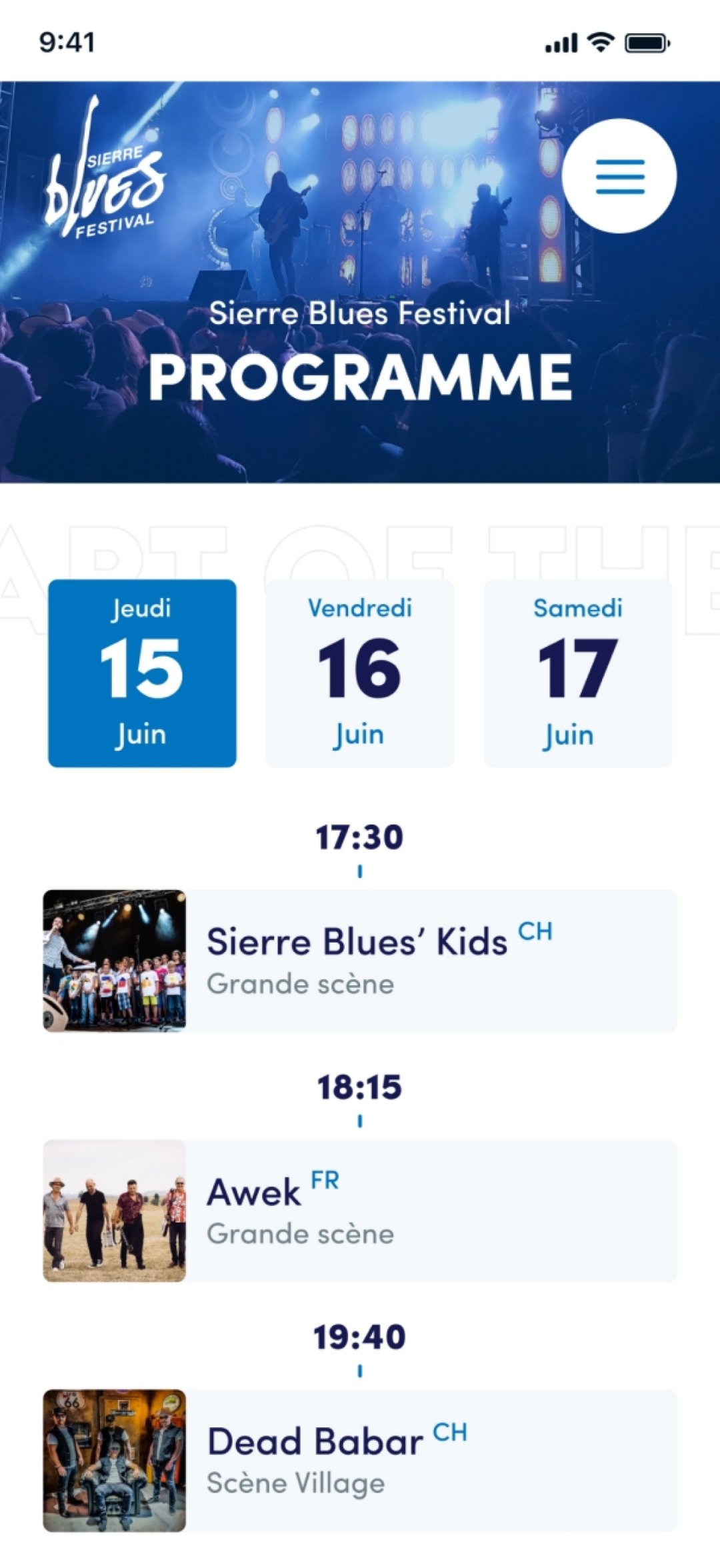Switch to Samedi 17 Juin
The image size is (720, 1568).
pyautogui.click(x=577, y=673)
